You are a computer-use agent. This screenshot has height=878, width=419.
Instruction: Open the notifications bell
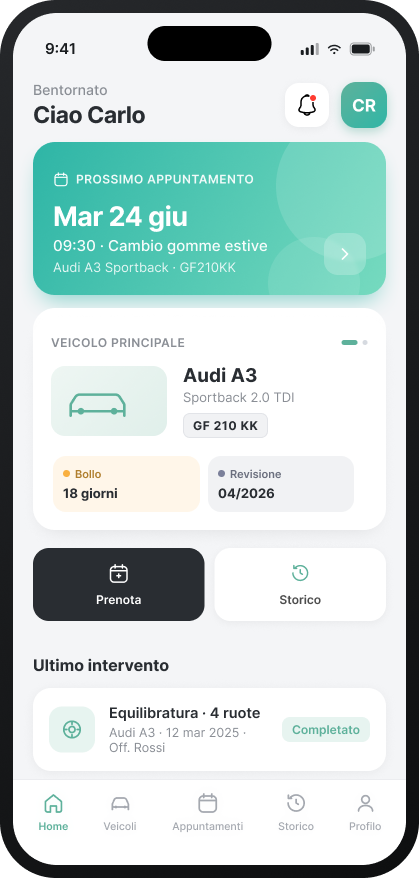[x=306, y=105]
